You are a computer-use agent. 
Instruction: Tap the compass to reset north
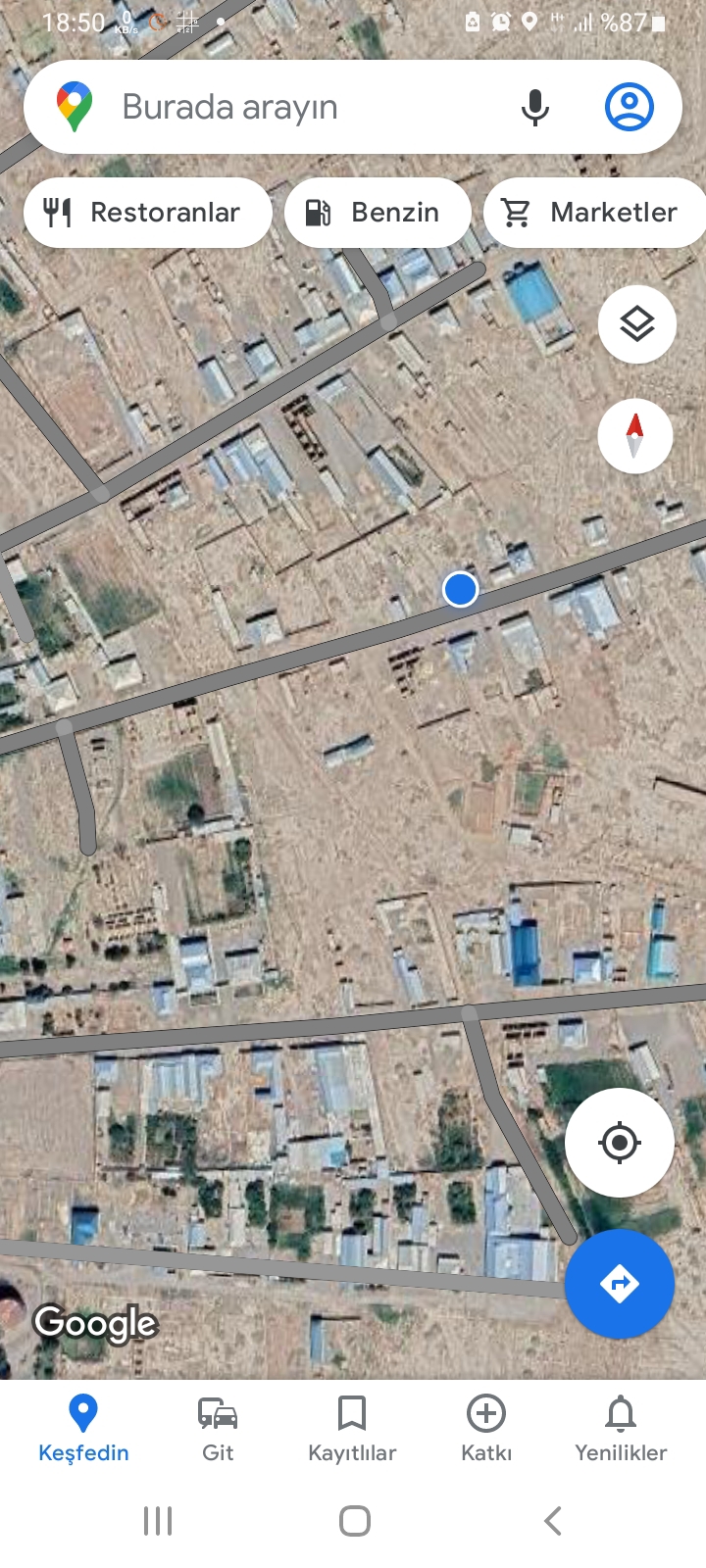635,436
